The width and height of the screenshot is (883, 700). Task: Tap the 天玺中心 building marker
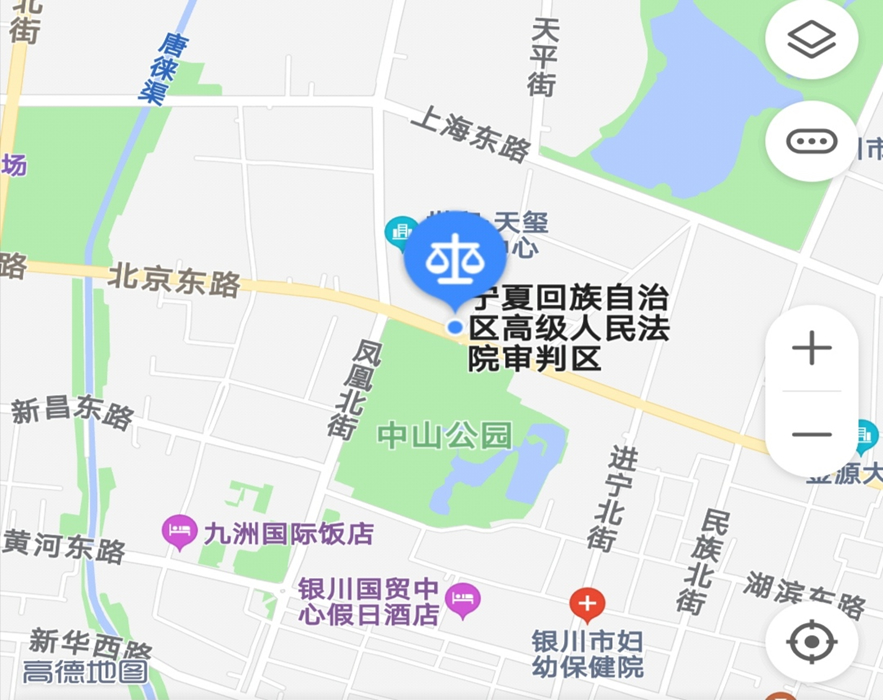point(402,233)
